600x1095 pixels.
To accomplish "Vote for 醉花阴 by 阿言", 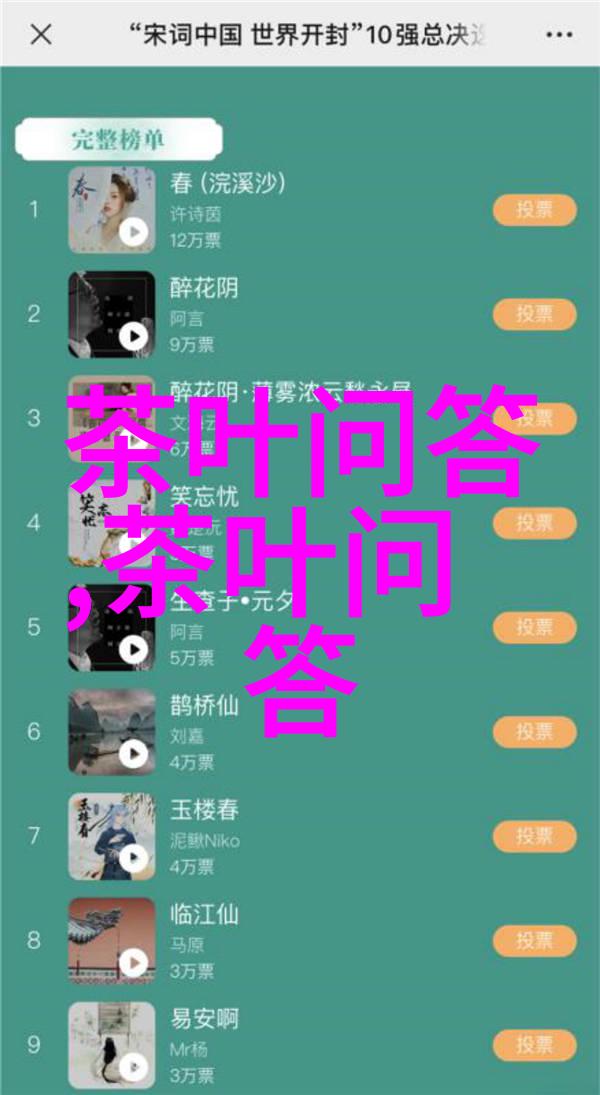I will (534, 314).
